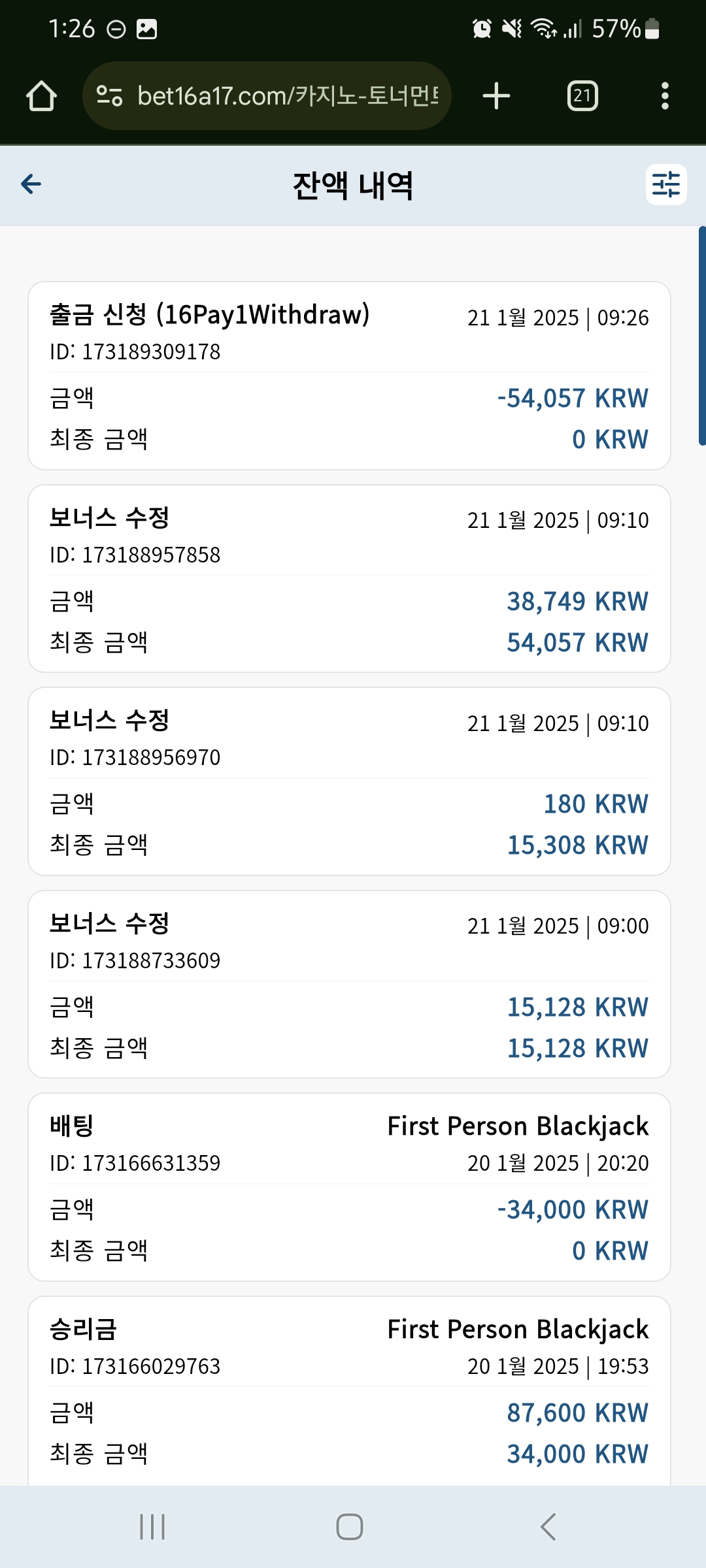Open the balance history filter settings
This screenshot has height=1568, width=706.
pyautogui.click(x=666, y=184)
